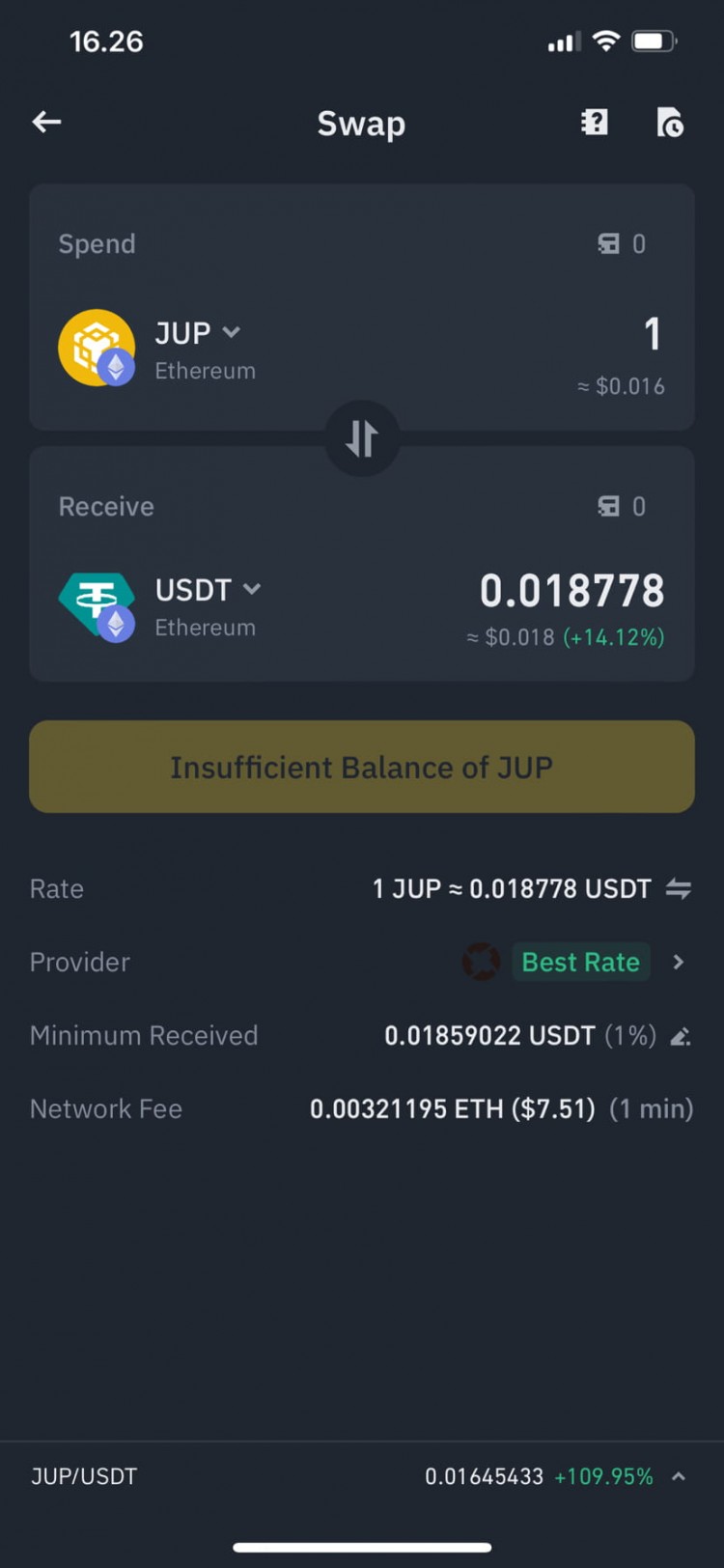Expand the Provider row chevron
Image resolution: width=724 pixels, height=1568 pixels.
coord(678,962)
